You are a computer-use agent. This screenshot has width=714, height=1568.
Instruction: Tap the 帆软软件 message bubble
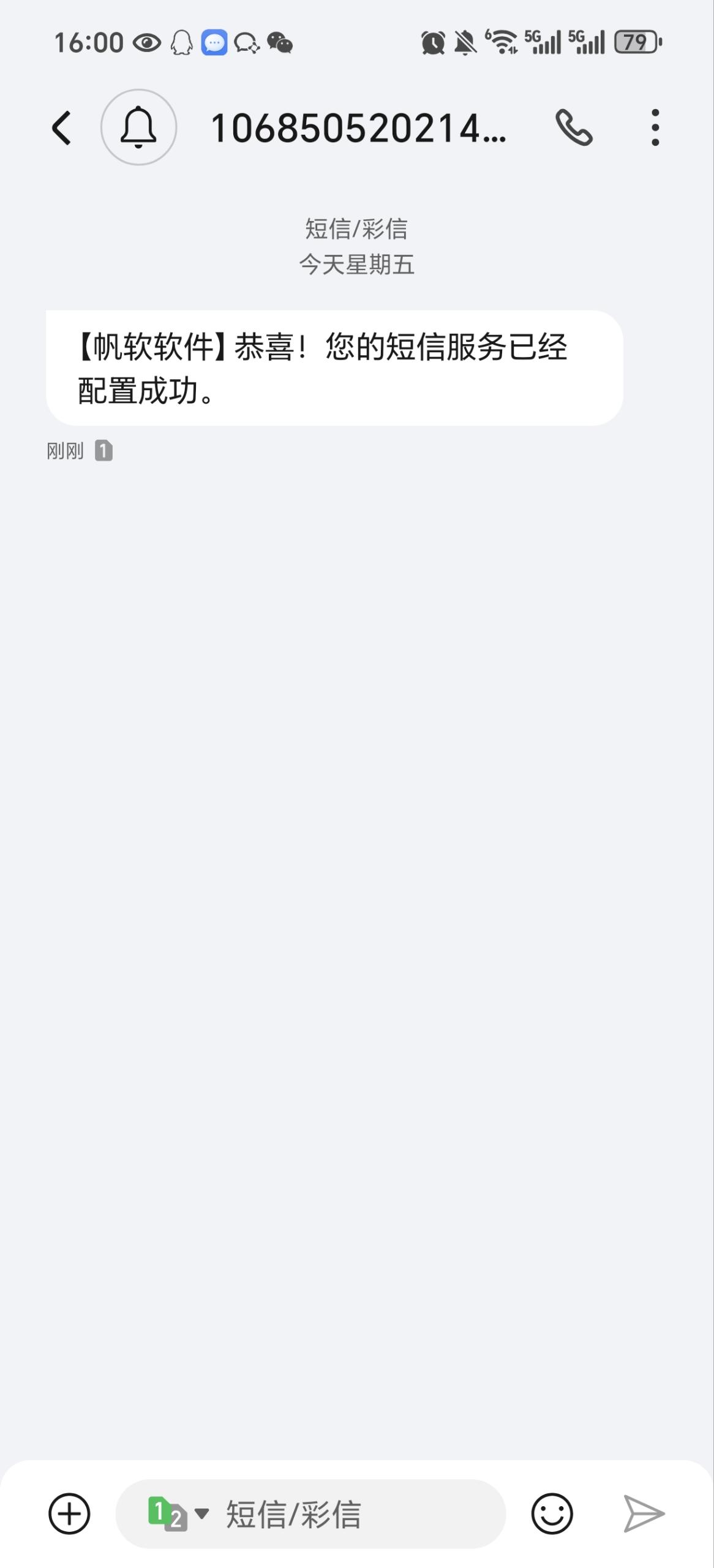point(334,368)
